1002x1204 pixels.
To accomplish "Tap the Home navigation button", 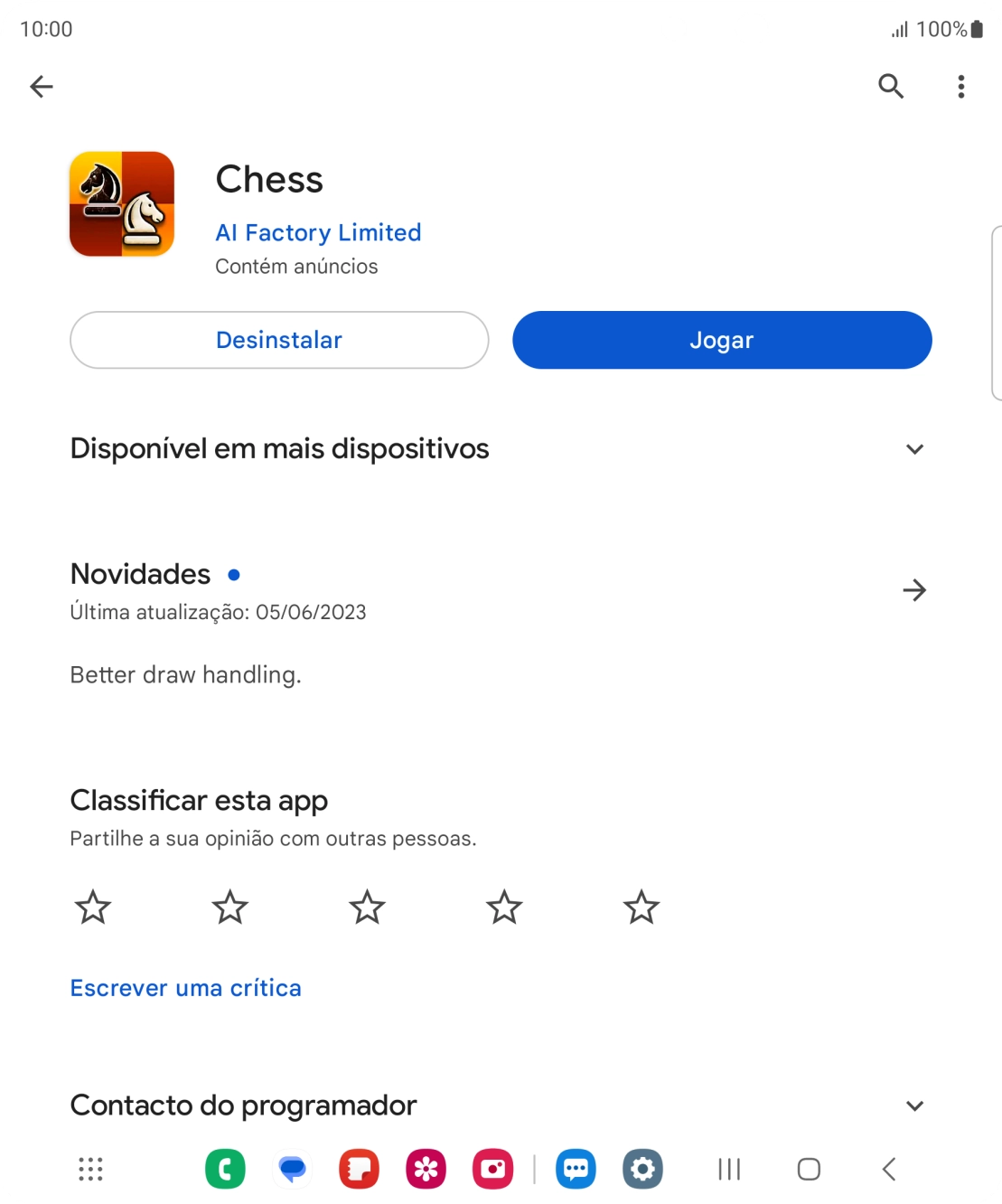I will [807, 1168].
